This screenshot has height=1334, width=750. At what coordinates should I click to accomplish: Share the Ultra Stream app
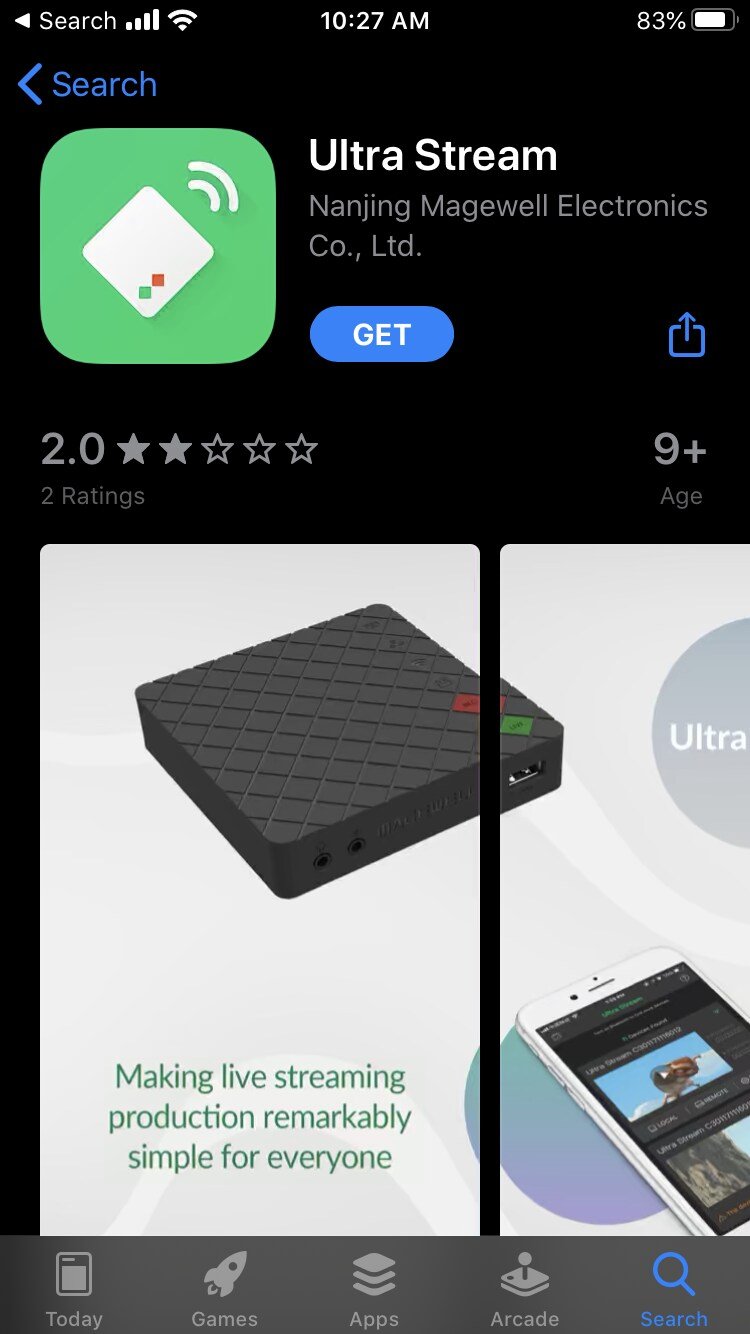coord(686,334)
